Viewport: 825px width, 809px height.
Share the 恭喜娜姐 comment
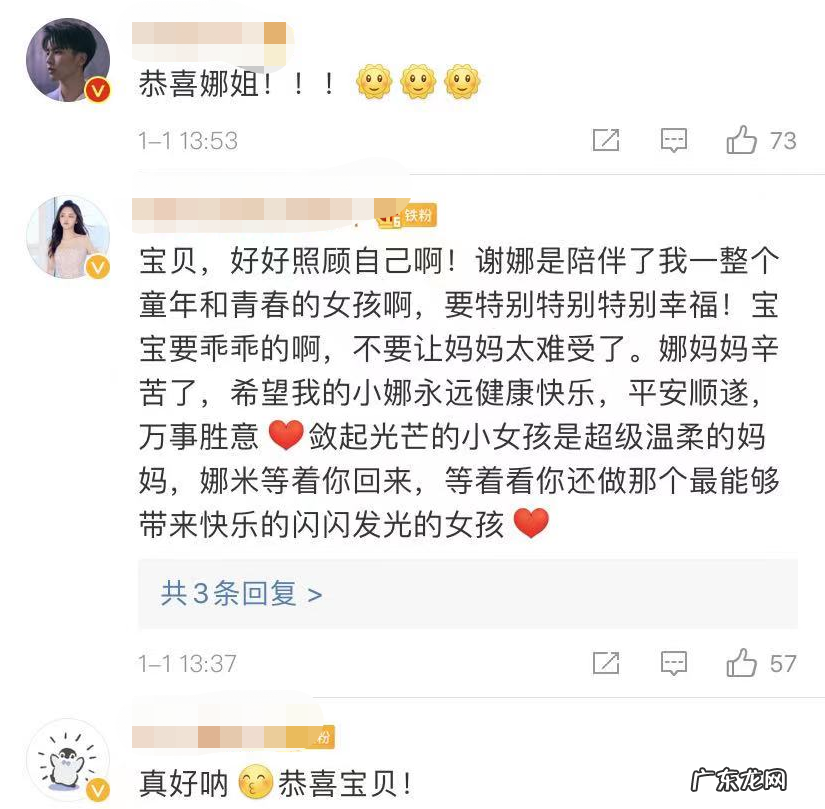coord(606,141)
